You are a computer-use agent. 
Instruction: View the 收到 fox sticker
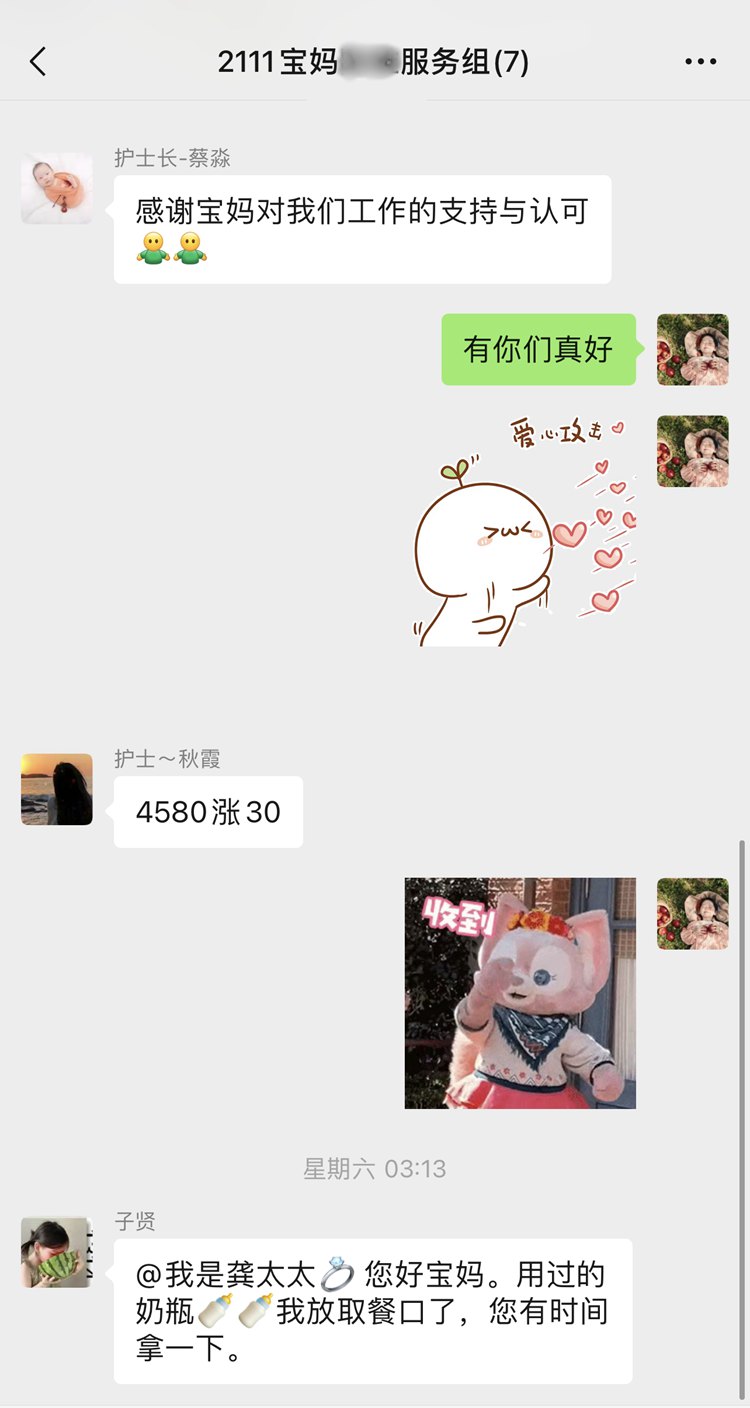[x=520, y=993]
